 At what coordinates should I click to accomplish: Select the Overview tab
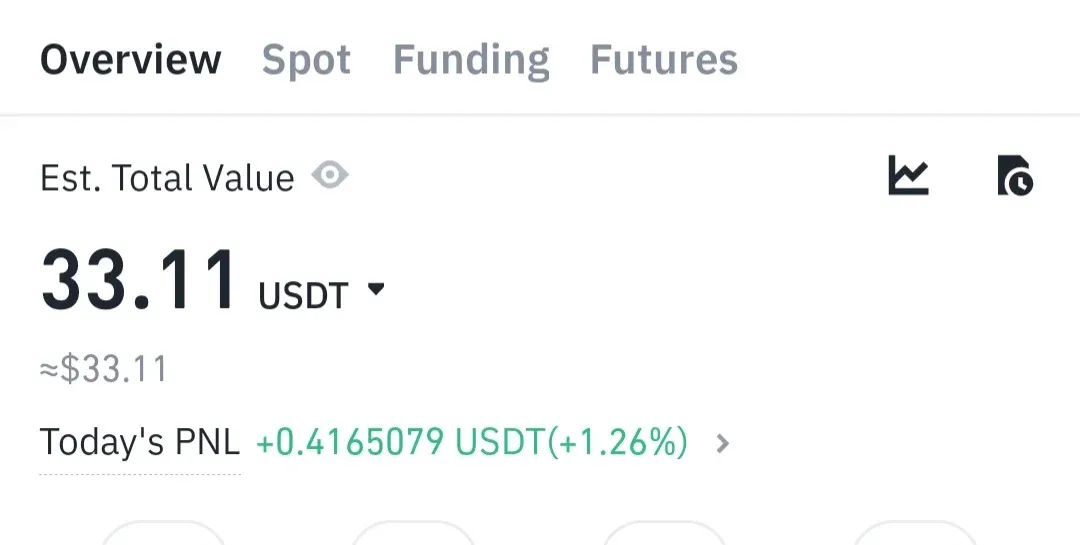131,60
